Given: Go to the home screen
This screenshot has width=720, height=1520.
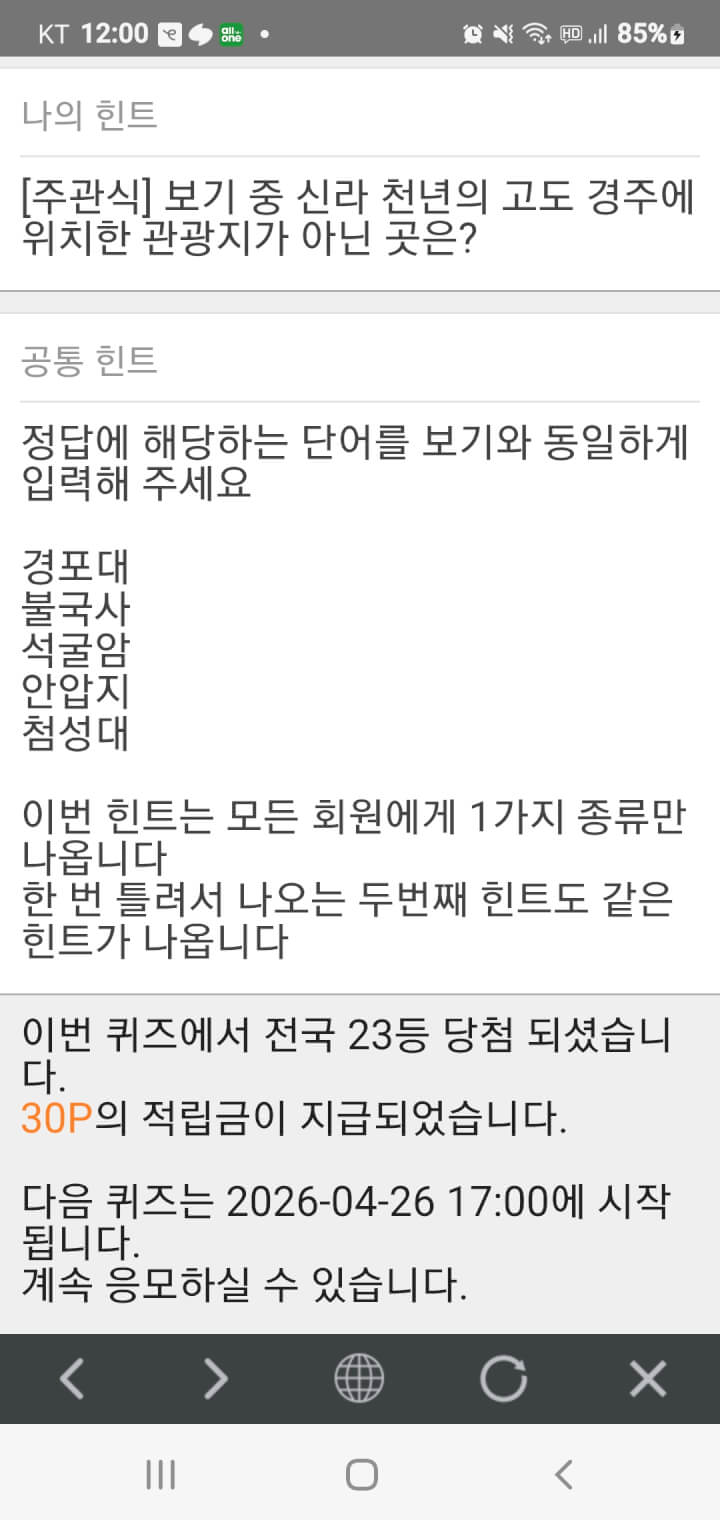Looking at the screenshot, I should coord(361,1474).
